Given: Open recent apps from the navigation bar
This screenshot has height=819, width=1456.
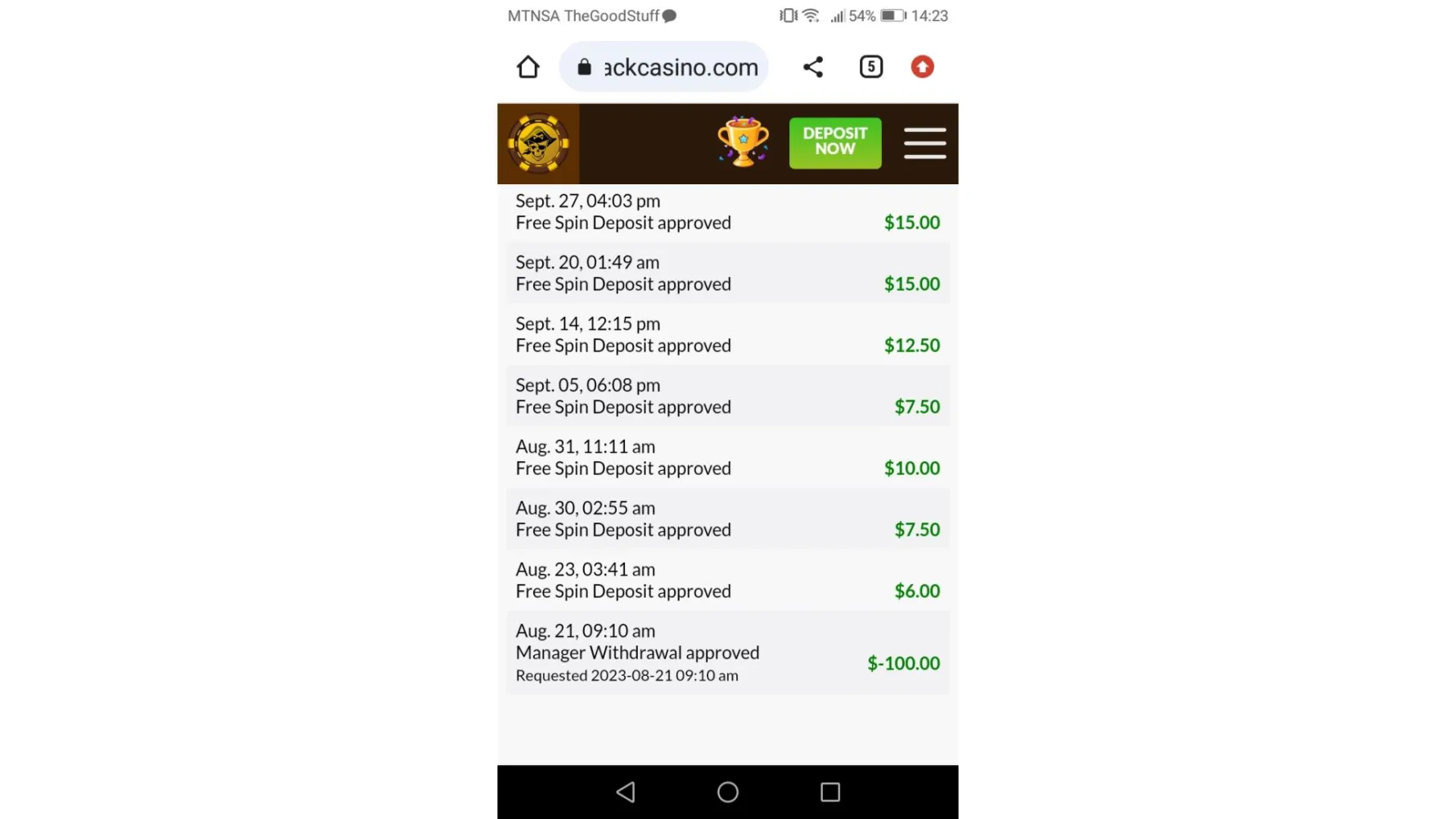Looking at the screenshot, I should pyautogui.click(x=830, y=792).
